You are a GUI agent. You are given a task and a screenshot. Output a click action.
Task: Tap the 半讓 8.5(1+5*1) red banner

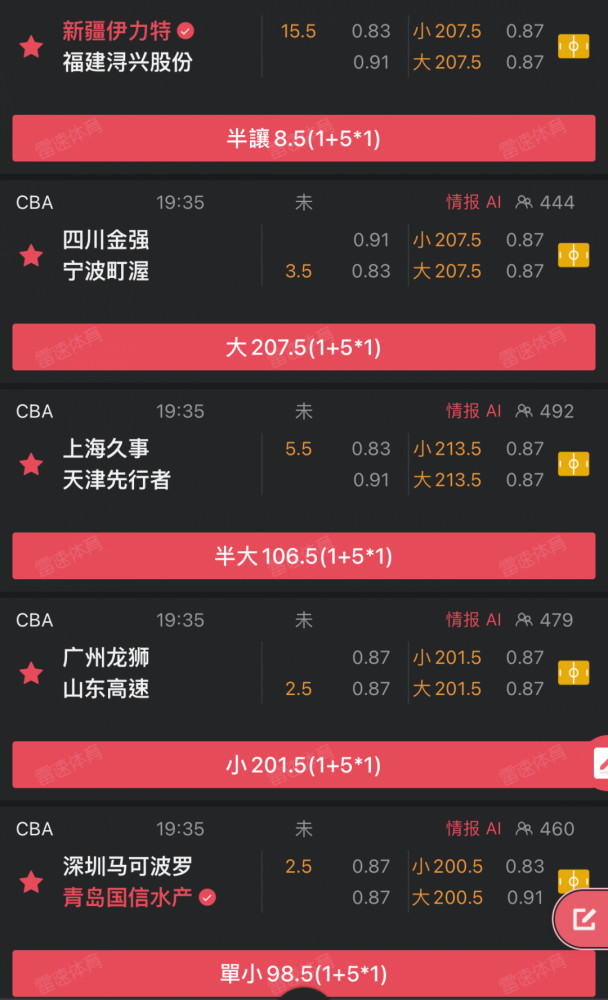304,138
